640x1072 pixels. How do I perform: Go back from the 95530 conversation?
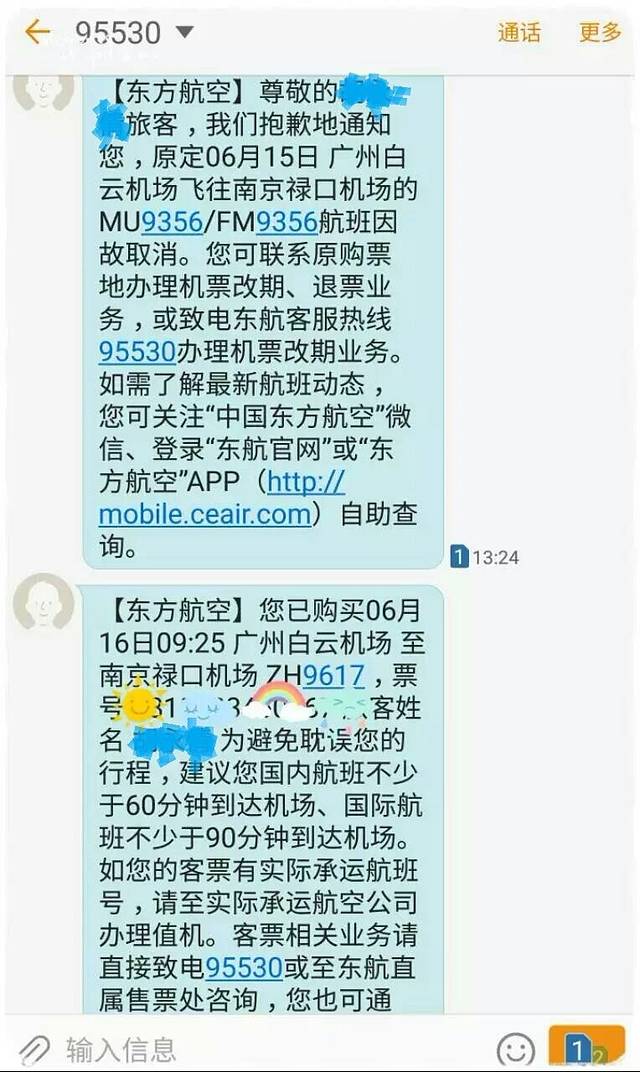coord(37,32)
